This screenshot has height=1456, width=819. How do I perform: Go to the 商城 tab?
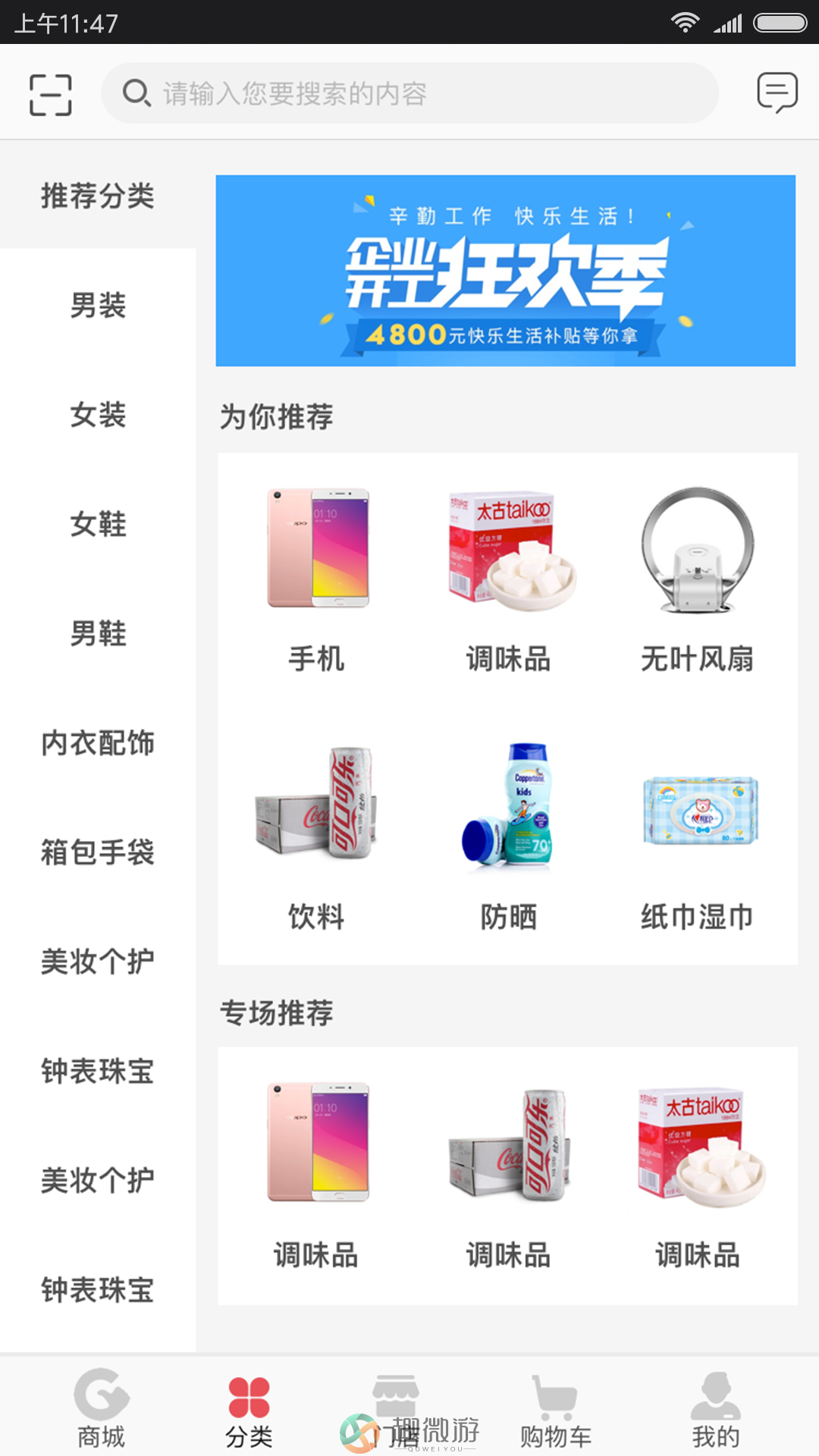tap(101, 1408)
